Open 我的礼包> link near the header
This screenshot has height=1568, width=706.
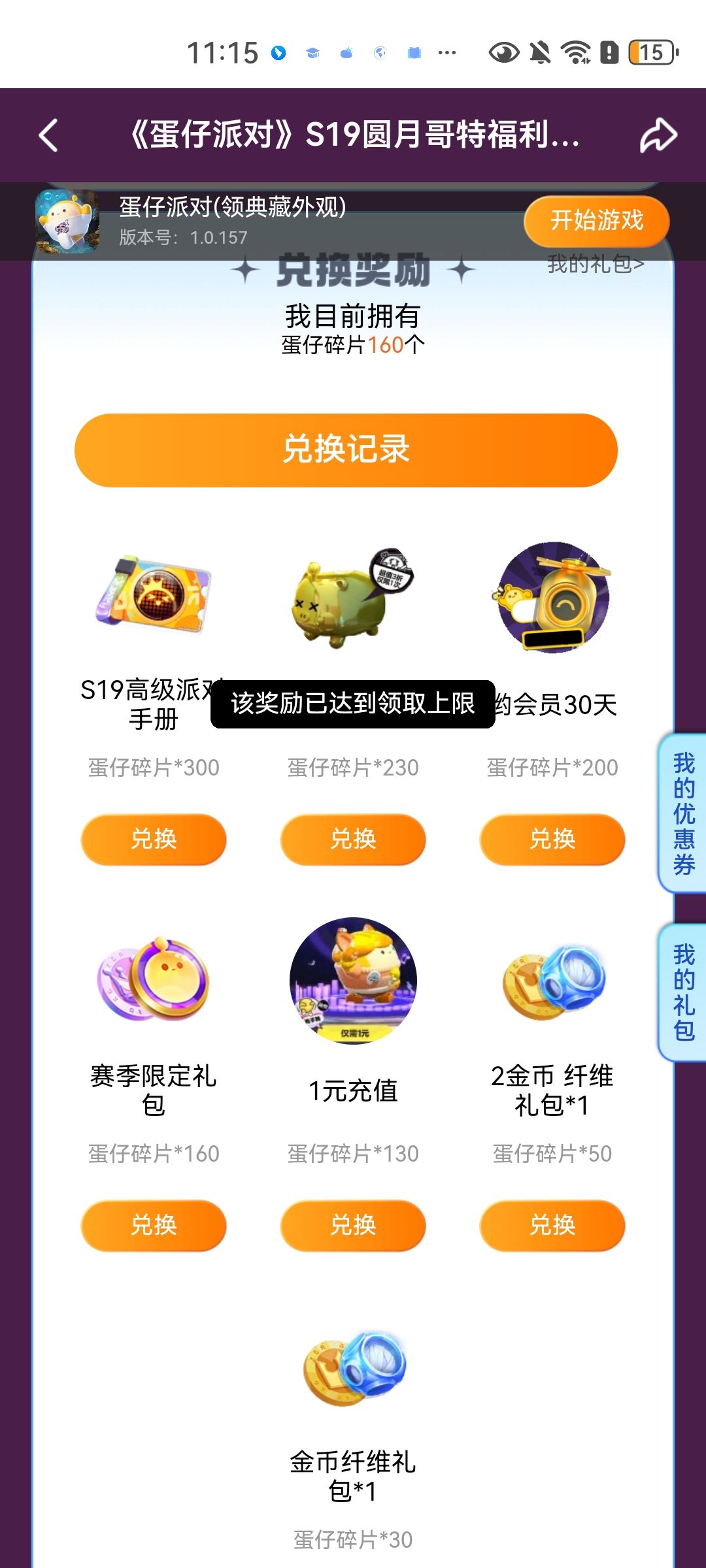596,264
